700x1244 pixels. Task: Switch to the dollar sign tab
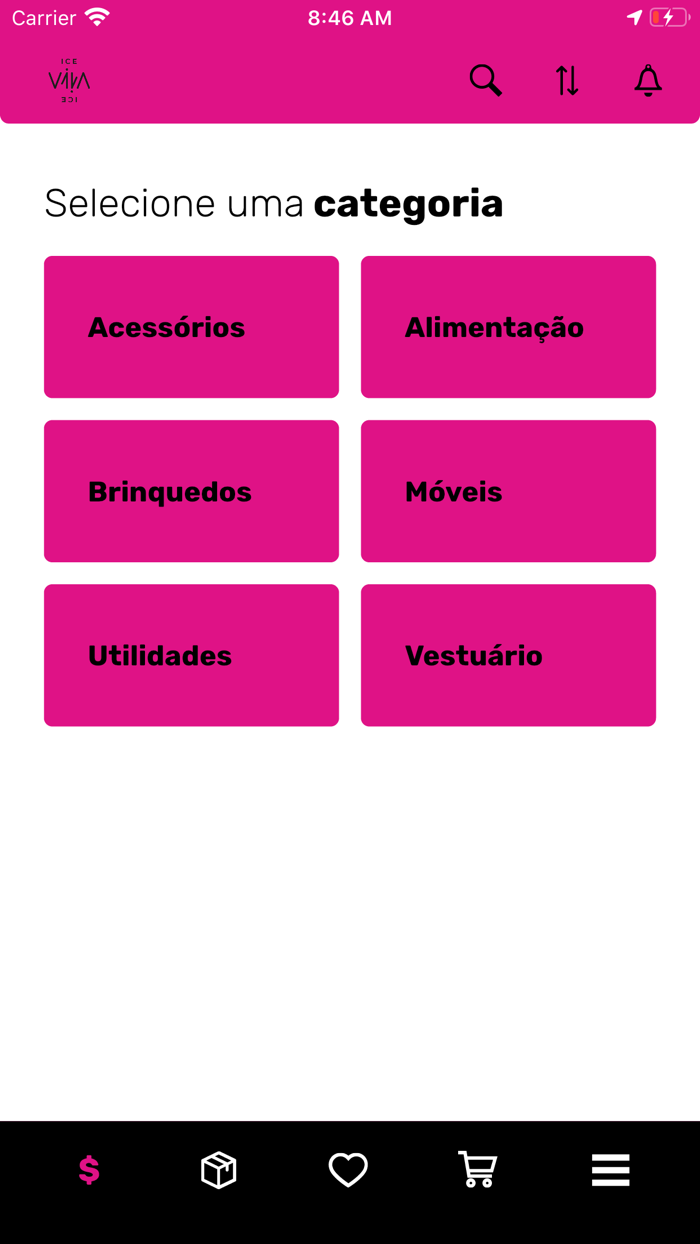[89, 1169]
